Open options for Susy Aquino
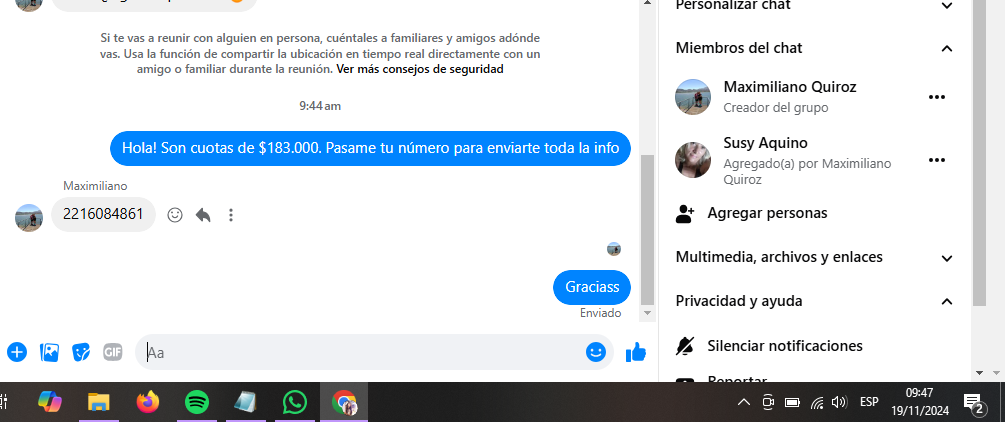Image resolution: width=1005 pixels, height=422 pixels. click(937, 160)
